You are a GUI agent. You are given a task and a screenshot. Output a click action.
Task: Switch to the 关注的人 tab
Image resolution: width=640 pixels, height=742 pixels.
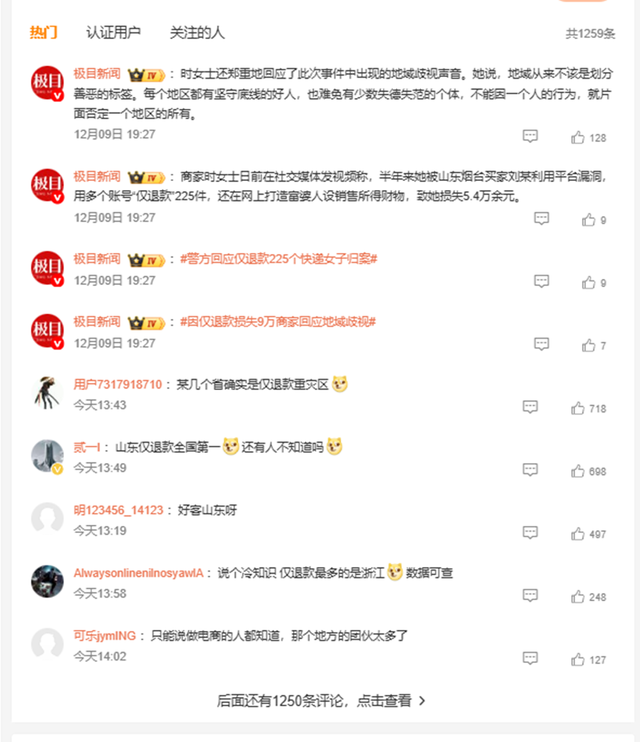(197, 32)
